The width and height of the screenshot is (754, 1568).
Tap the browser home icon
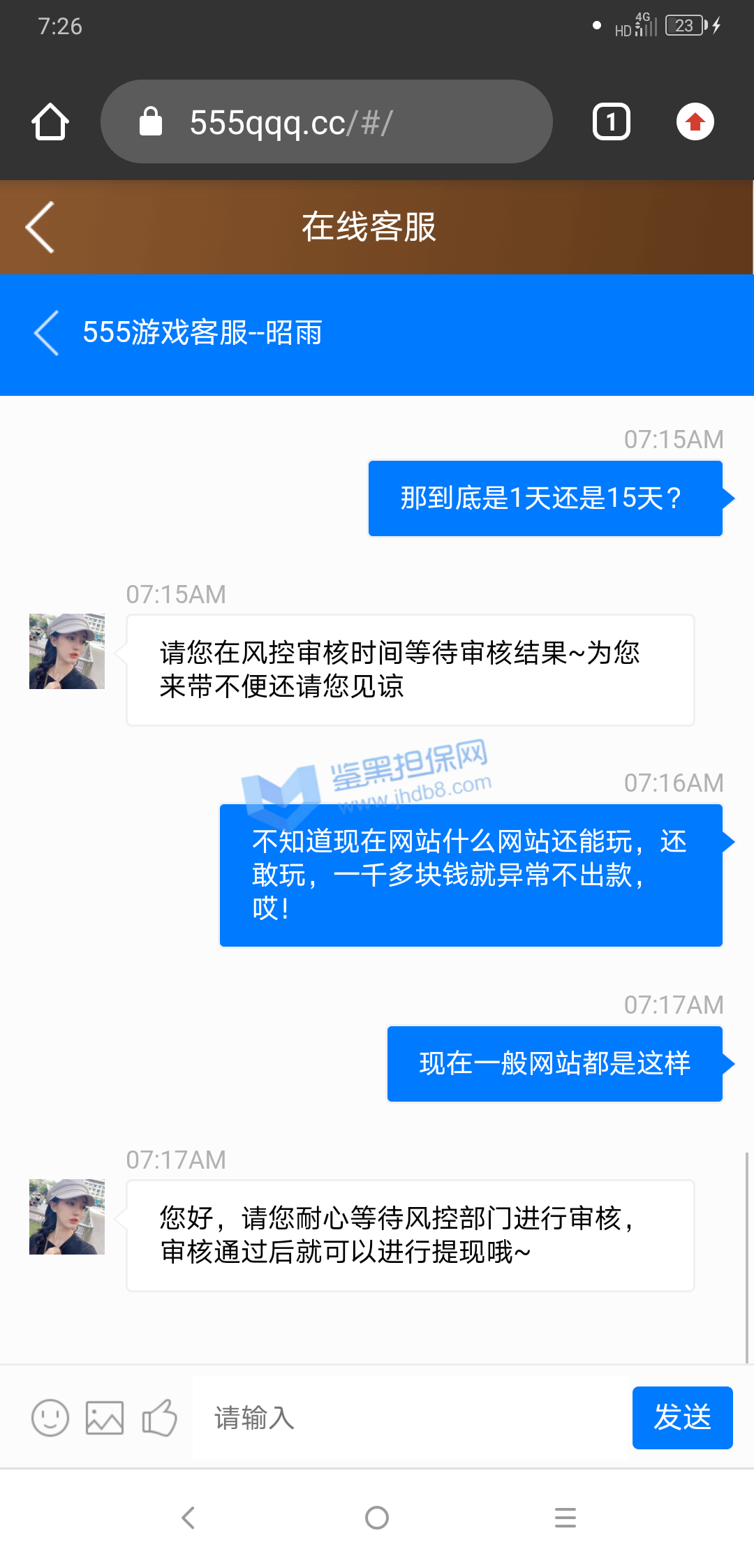(50, 122)
